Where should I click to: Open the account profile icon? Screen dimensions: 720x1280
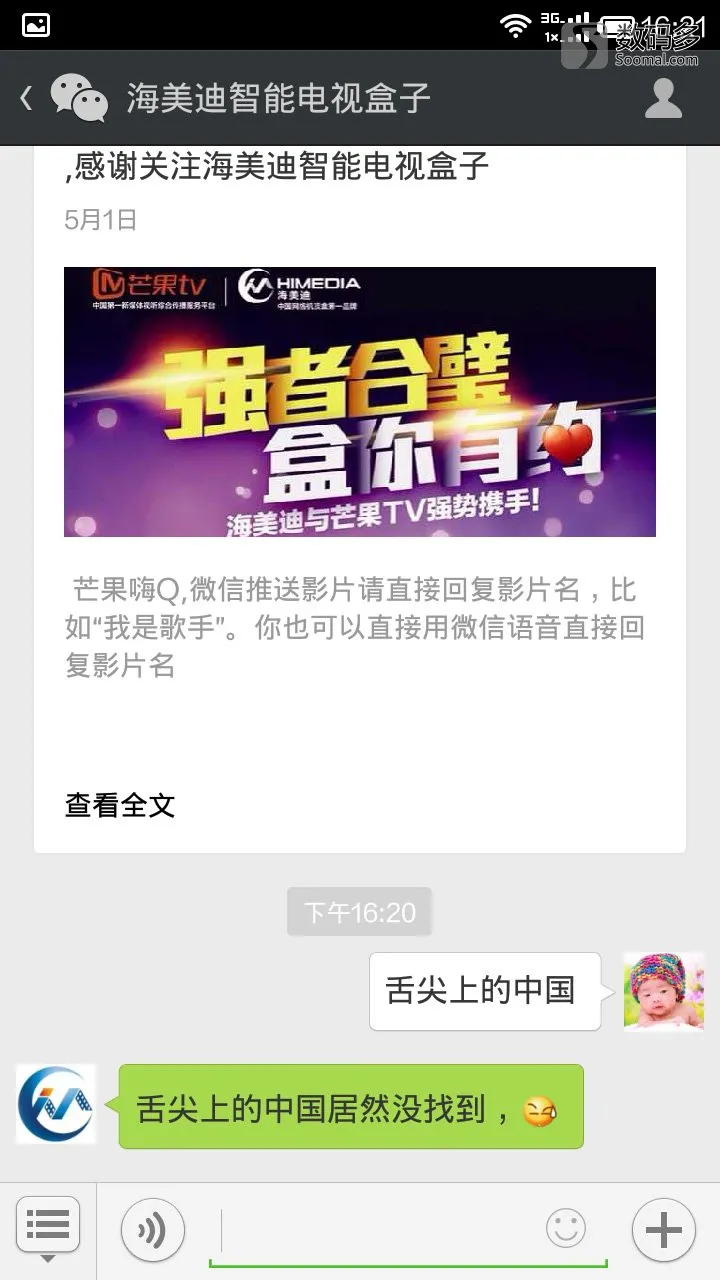coord(663,98)
